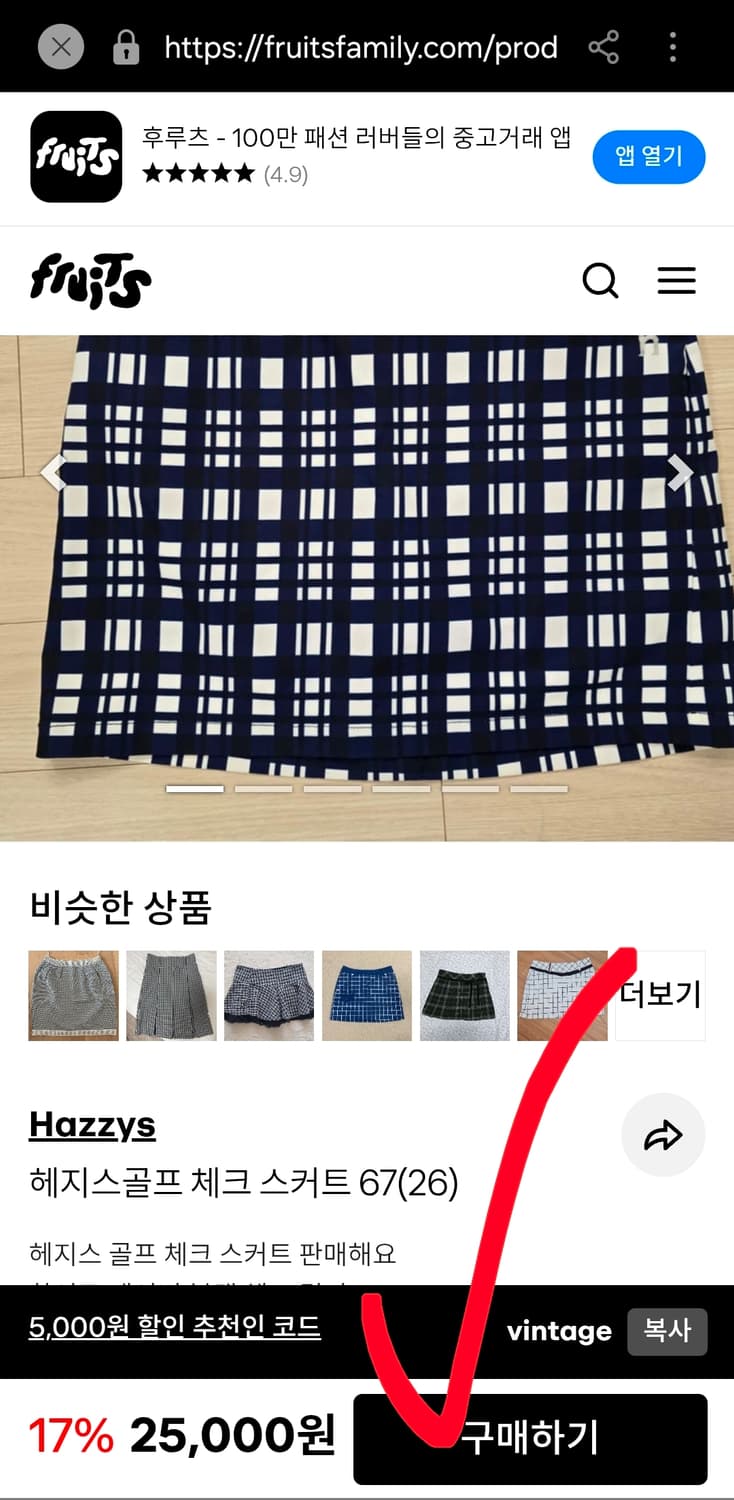This screenshot has width=734, height=1500.
Task: Select the last carousel indicator bar
Action: pyautogui.click(x=537, y=788)
